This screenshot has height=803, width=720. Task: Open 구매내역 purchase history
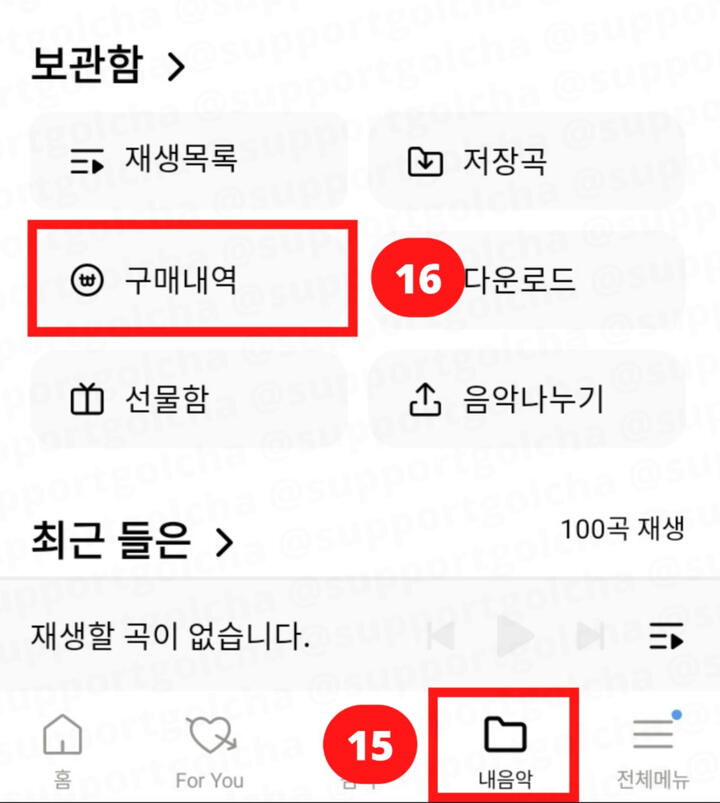click(x=188, y=280)
